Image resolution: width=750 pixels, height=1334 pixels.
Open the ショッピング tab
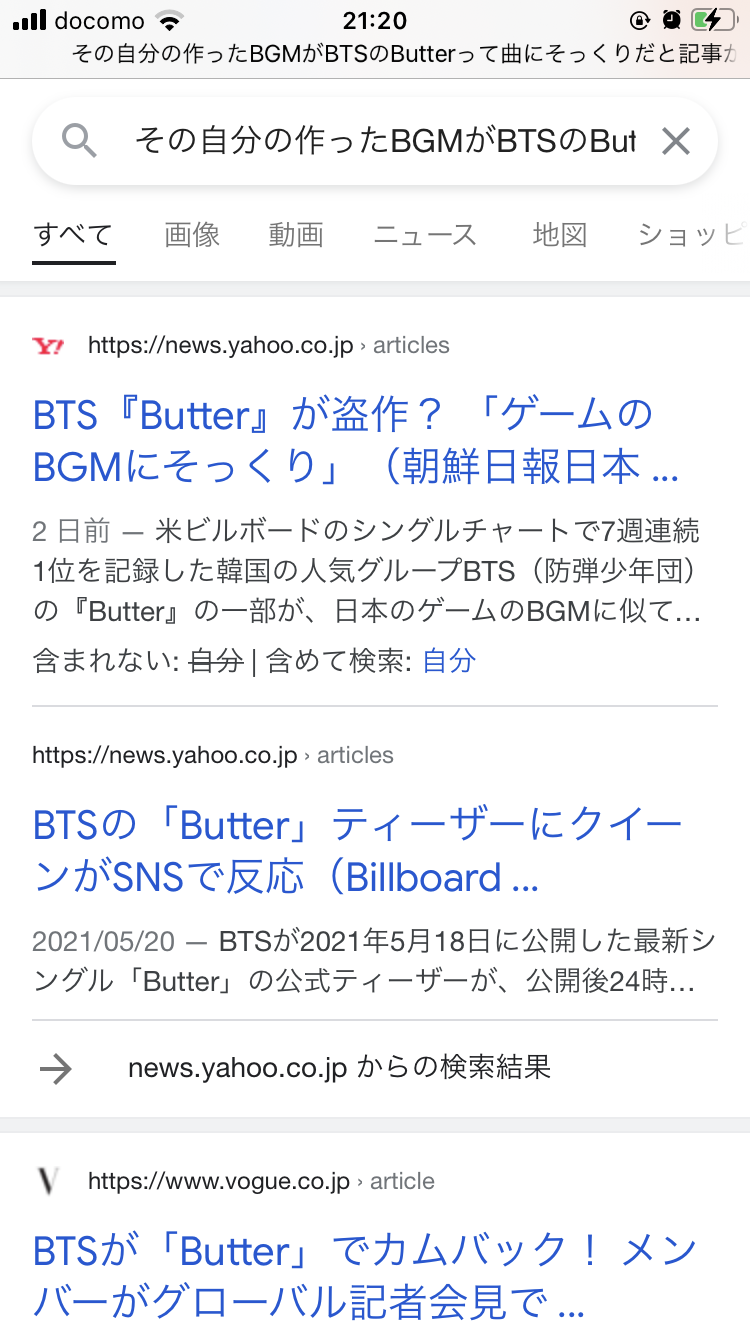click(x=692, y=235)
